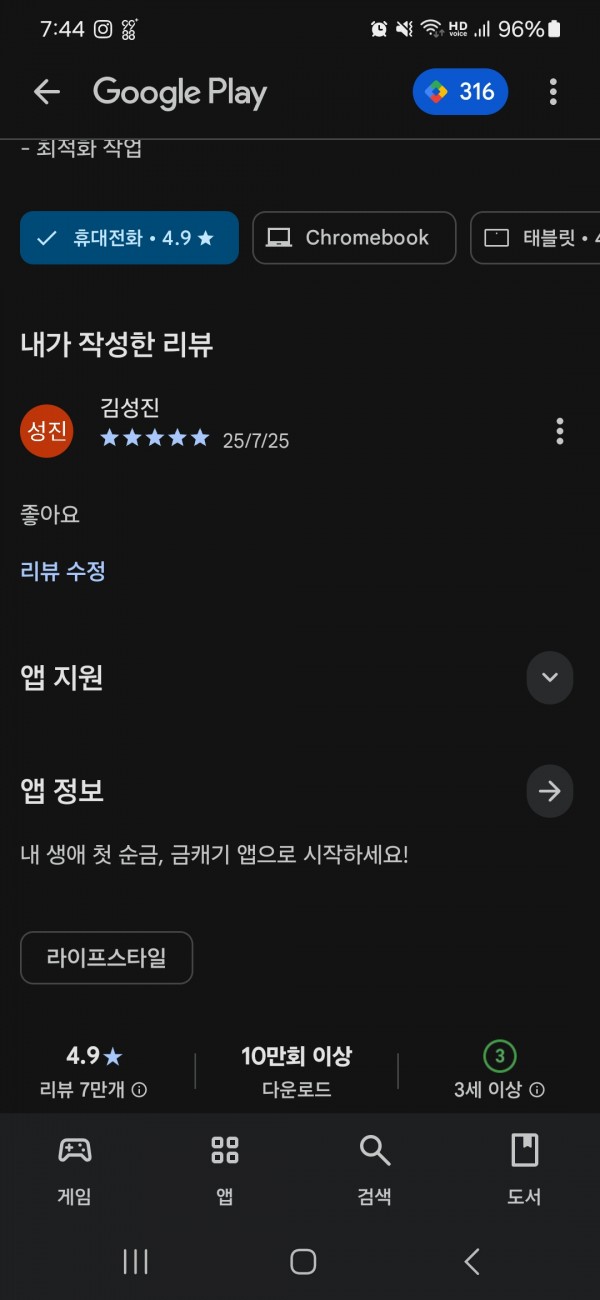
Task: Show info for 3세 이상 content rating
Action: point(537,1090)
